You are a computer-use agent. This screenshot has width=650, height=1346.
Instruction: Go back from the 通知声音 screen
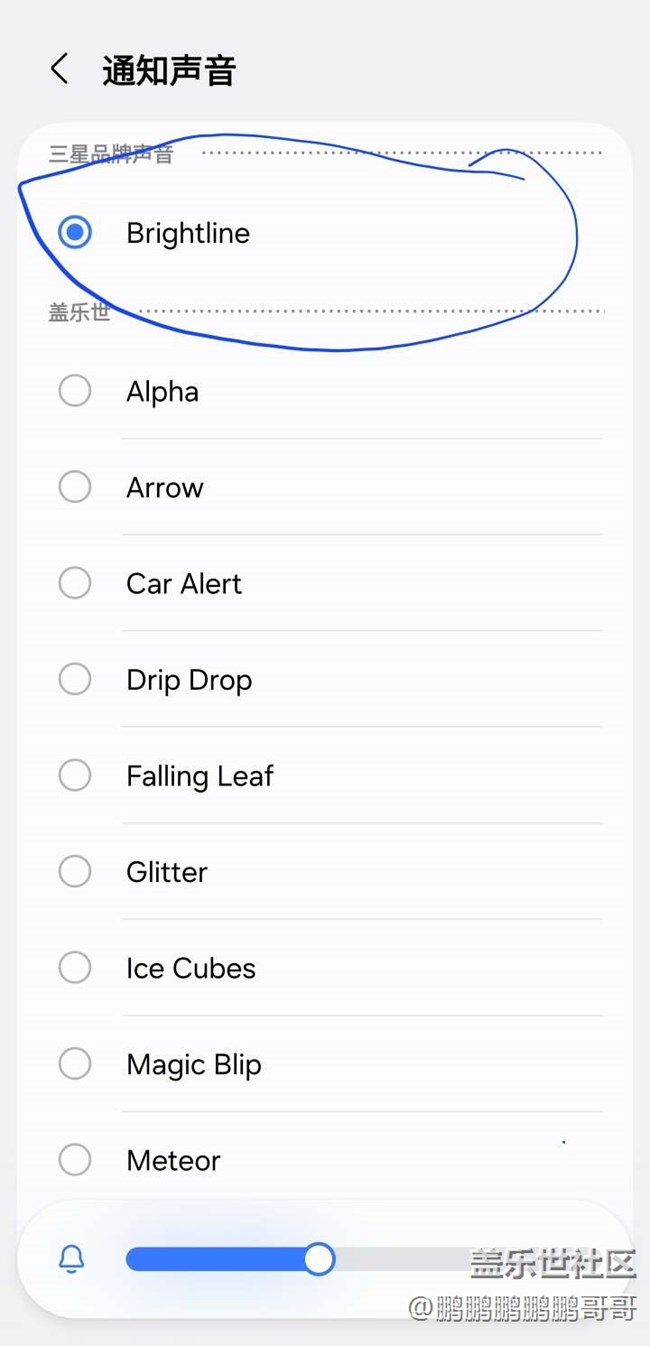point(60,70)
